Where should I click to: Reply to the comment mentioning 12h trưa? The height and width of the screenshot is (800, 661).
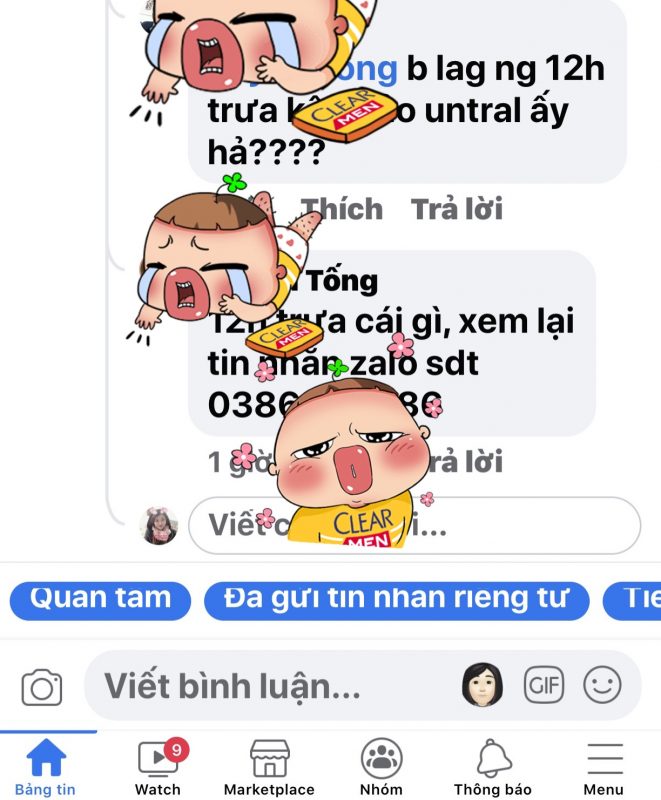click(457, 209)
